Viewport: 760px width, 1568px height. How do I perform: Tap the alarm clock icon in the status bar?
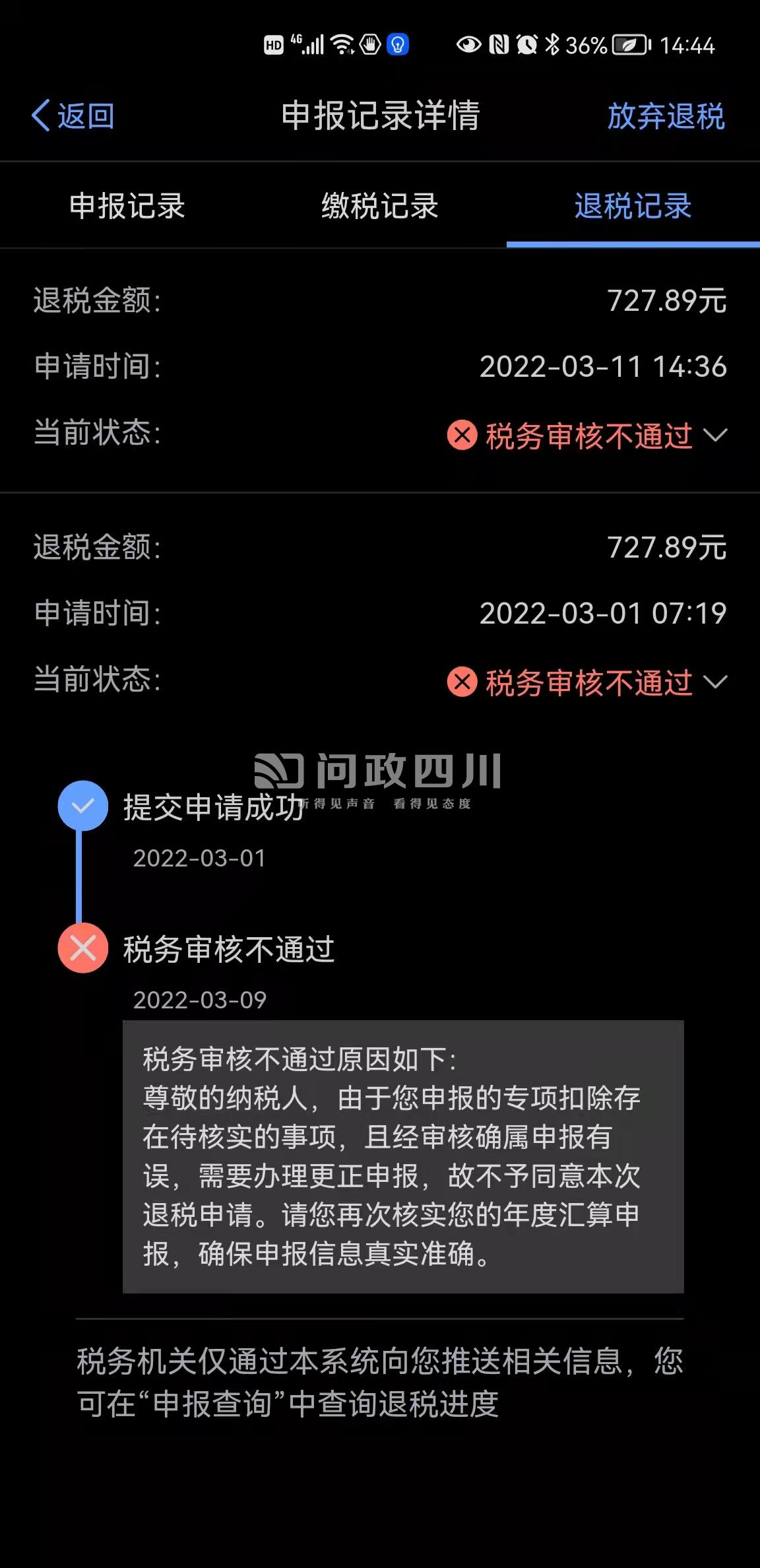click(525, 44)
